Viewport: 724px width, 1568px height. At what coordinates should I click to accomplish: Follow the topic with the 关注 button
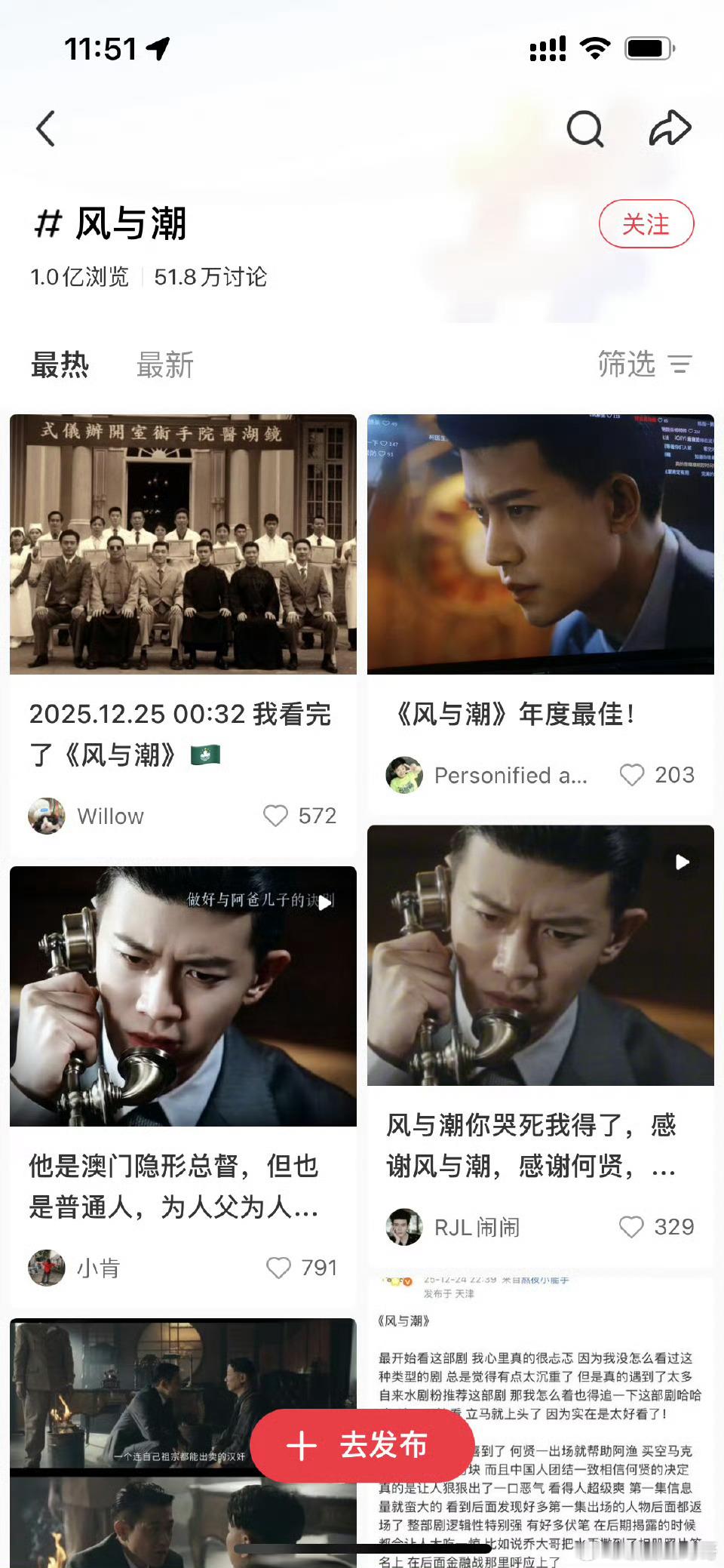646,223
